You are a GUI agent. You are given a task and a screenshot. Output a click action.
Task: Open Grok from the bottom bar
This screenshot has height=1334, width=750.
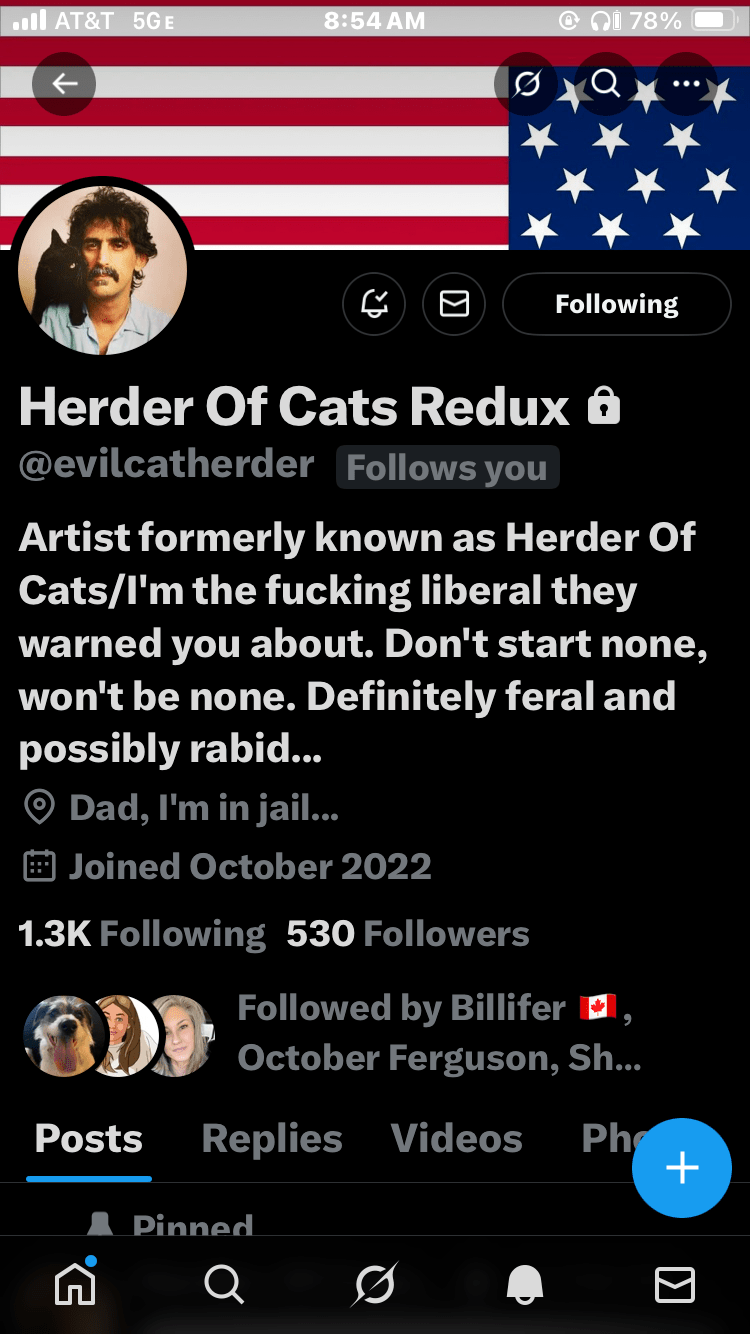point(374,1283)
